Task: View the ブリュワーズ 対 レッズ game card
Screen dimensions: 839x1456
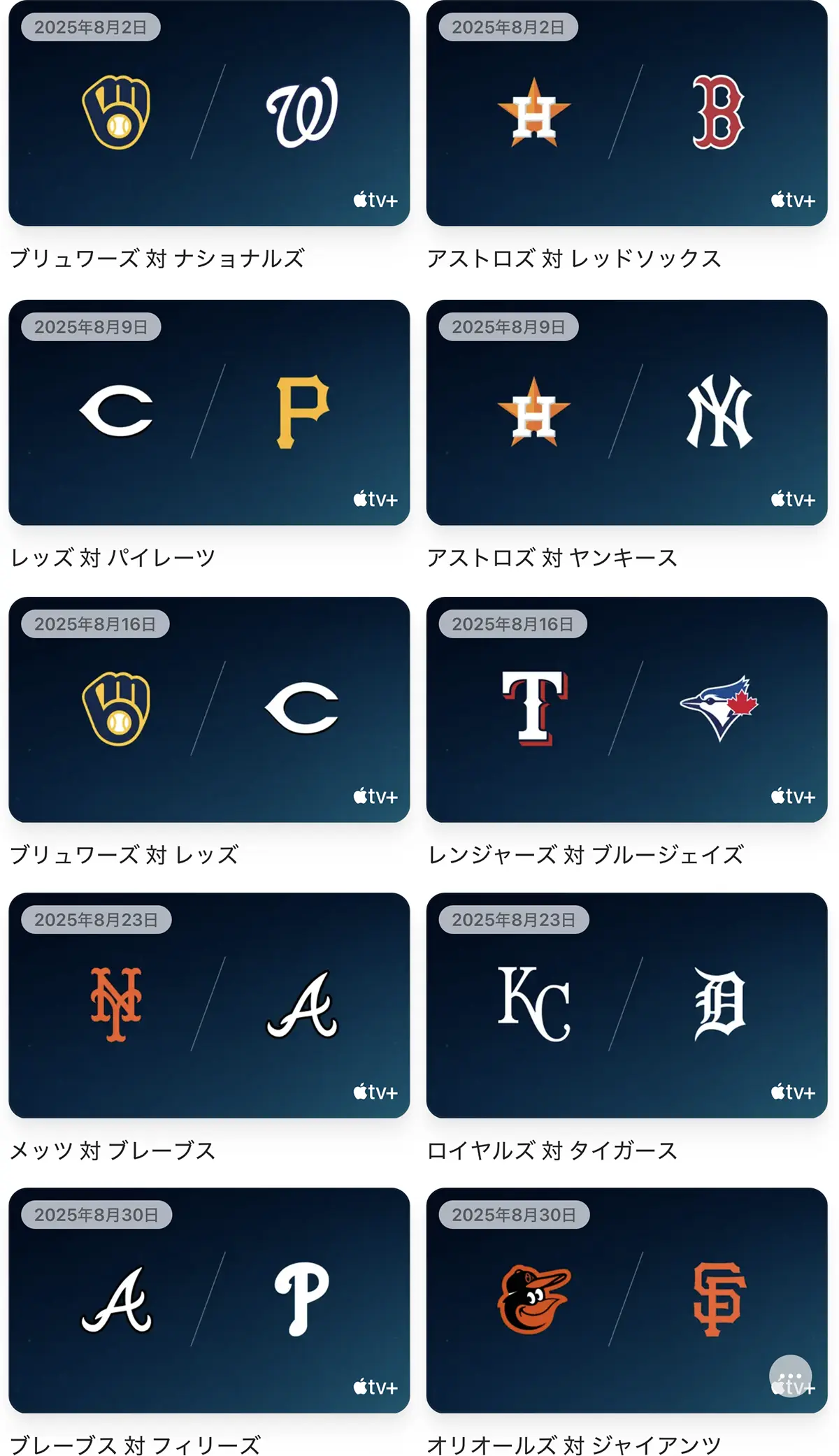Action: pos(209,709)
